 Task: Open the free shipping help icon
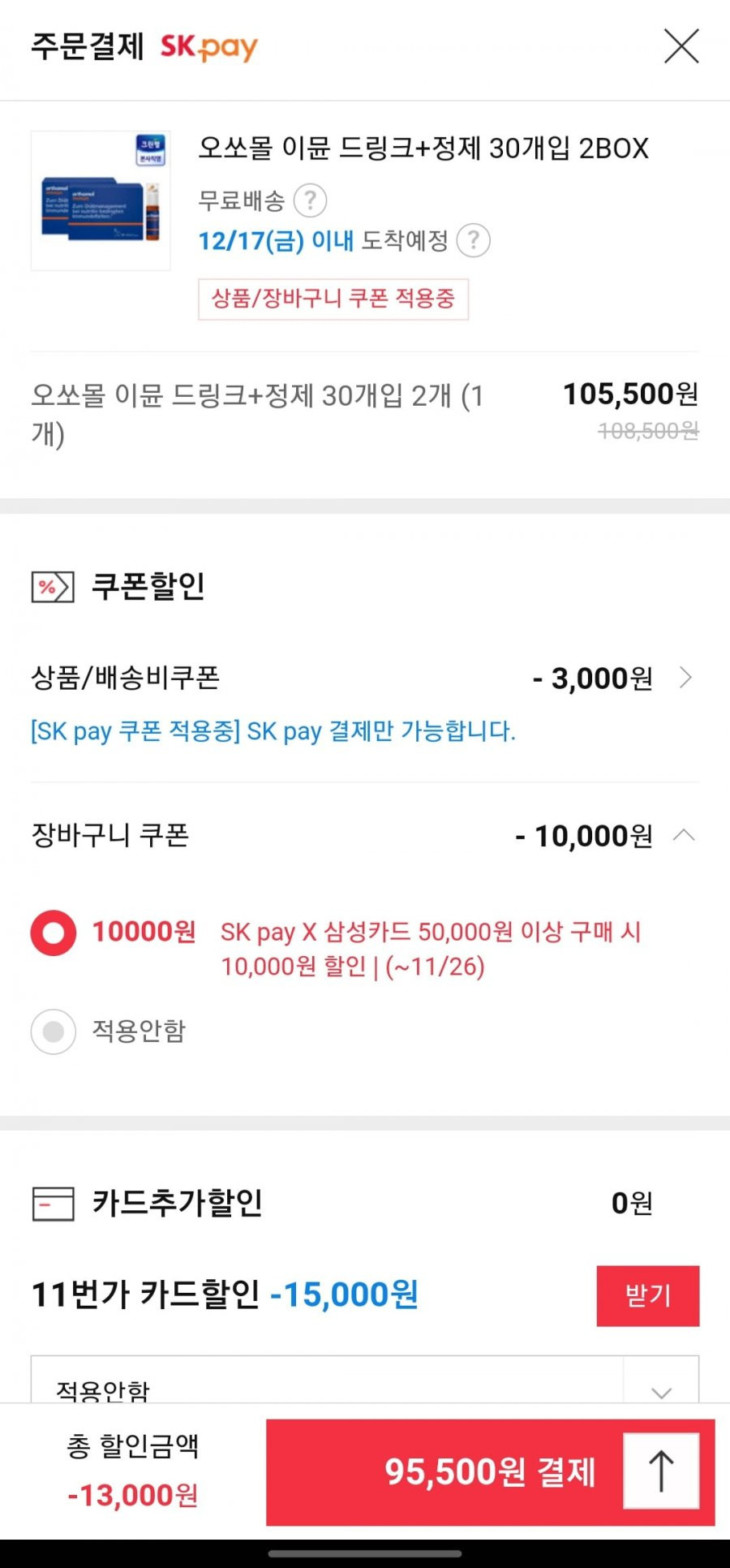pyautogui.click(x=310, y=200)
